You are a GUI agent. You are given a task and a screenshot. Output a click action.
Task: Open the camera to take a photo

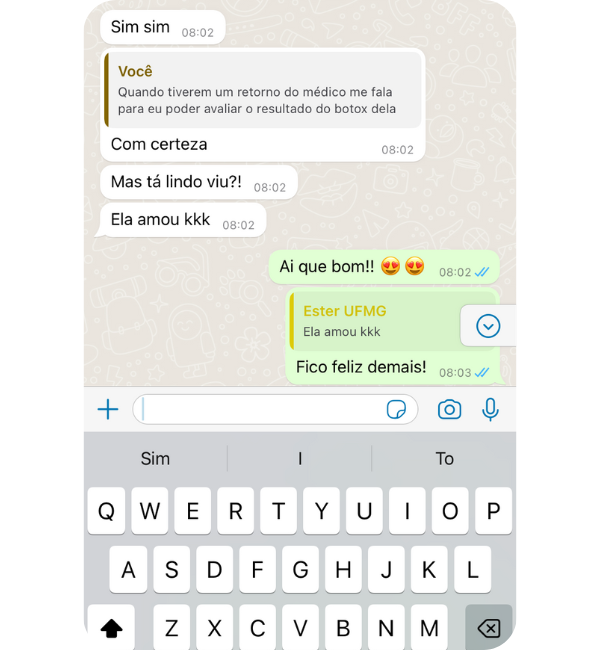(x=449, y=409)
